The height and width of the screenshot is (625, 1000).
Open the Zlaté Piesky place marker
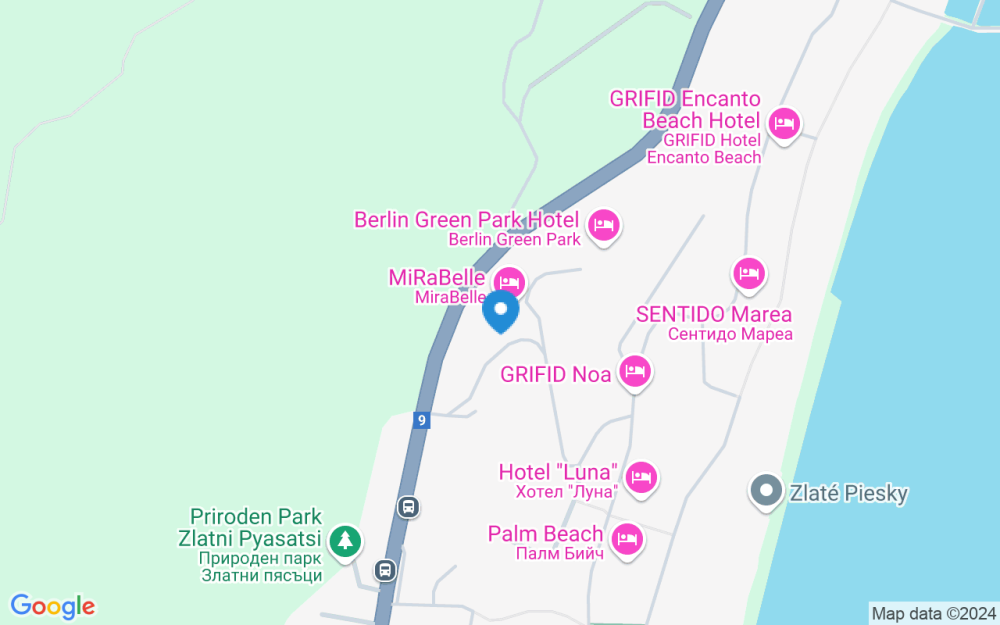coord(767,491)
